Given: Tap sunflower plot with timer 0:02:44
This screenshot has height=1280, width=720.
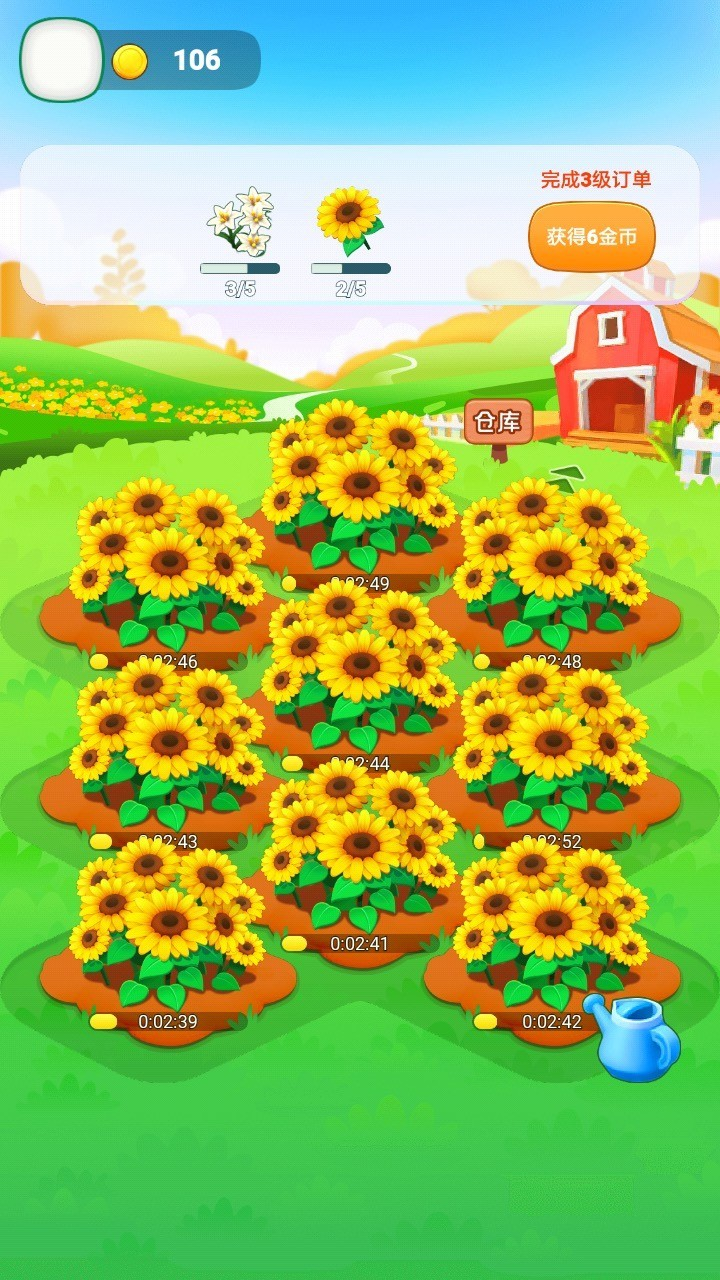Looking at the screenshot, I should pyautogui.click(x=358, y=670).
